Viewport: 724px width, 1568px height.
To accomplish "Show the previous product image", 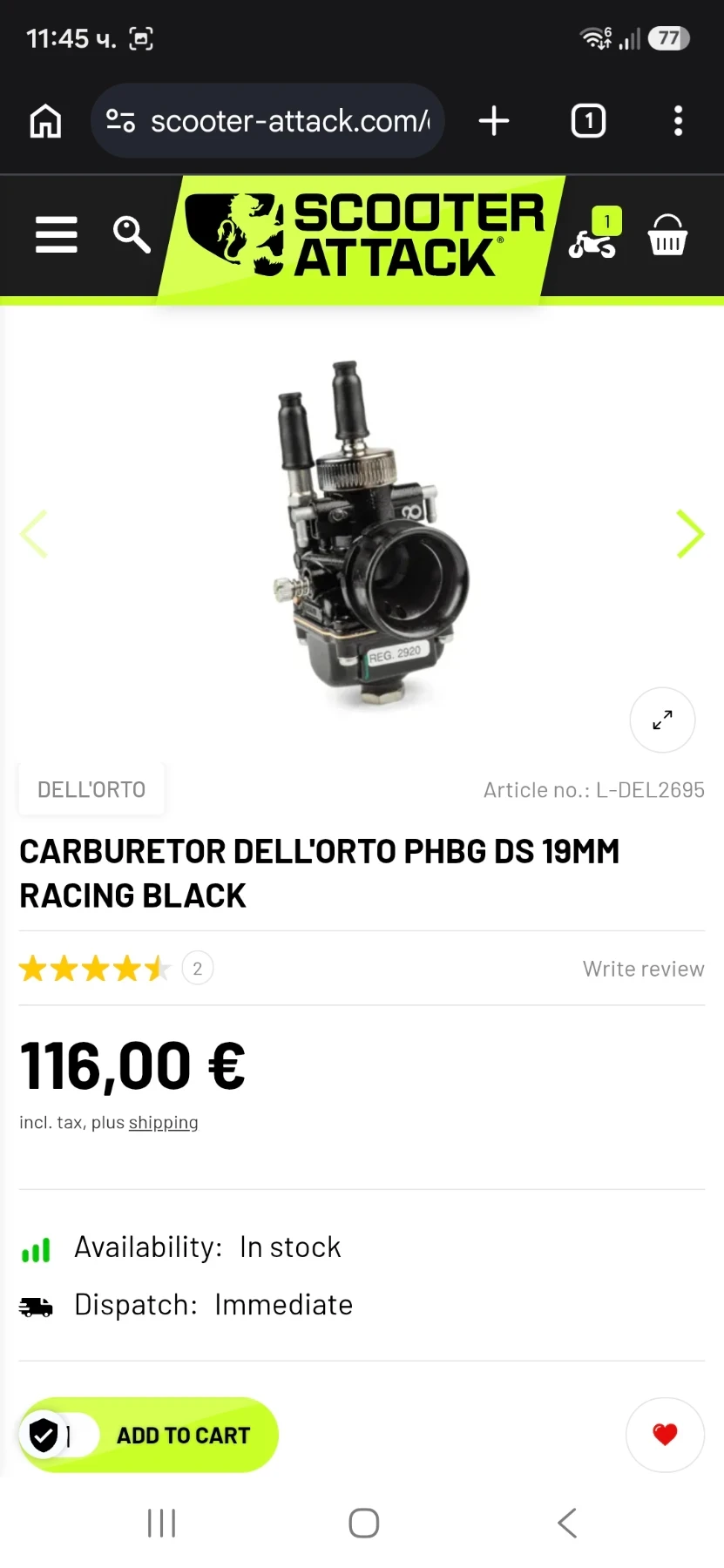I will pyautogui.click(x=34, y=534).
